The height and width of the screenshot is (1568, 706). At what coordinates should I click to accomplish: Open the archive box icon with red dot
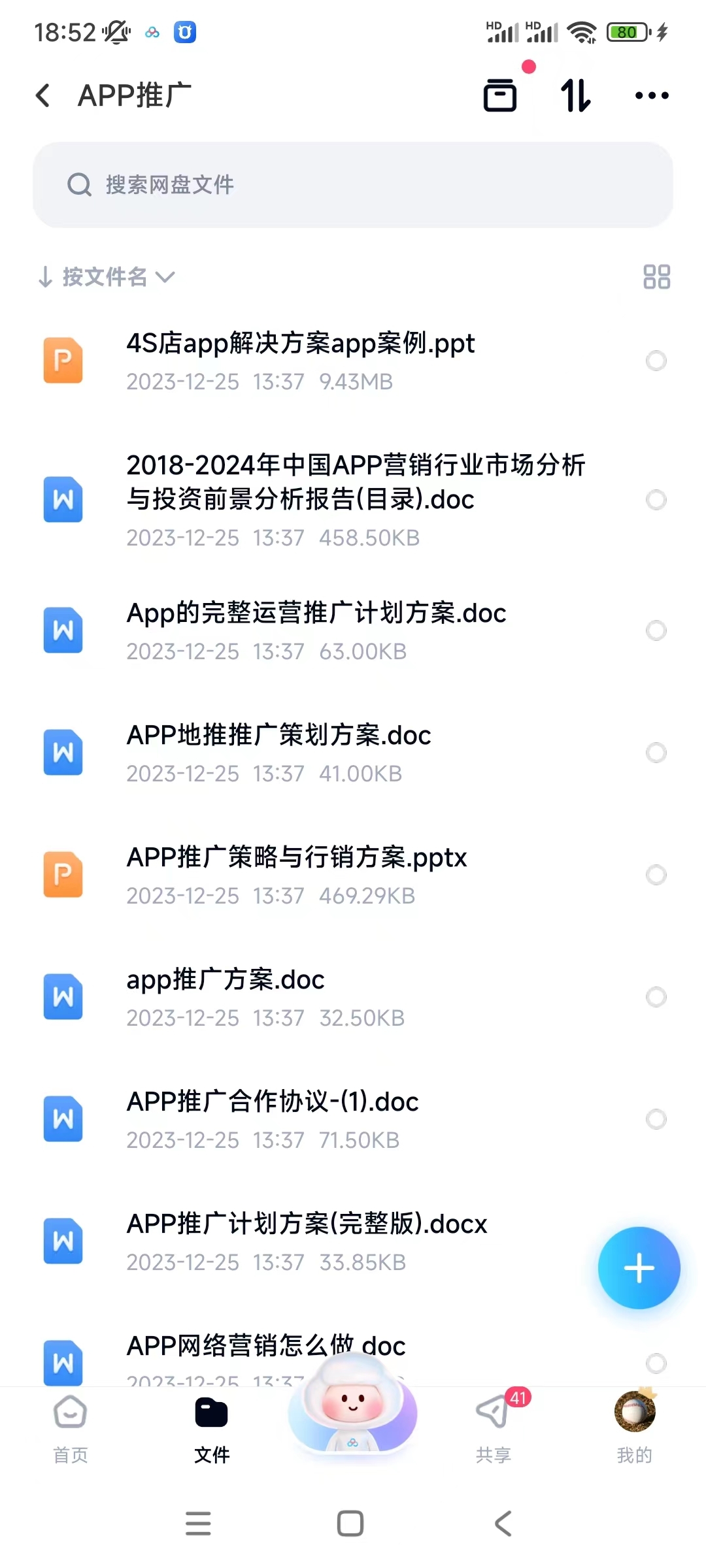pyautogui.click(x=500, y=95)
